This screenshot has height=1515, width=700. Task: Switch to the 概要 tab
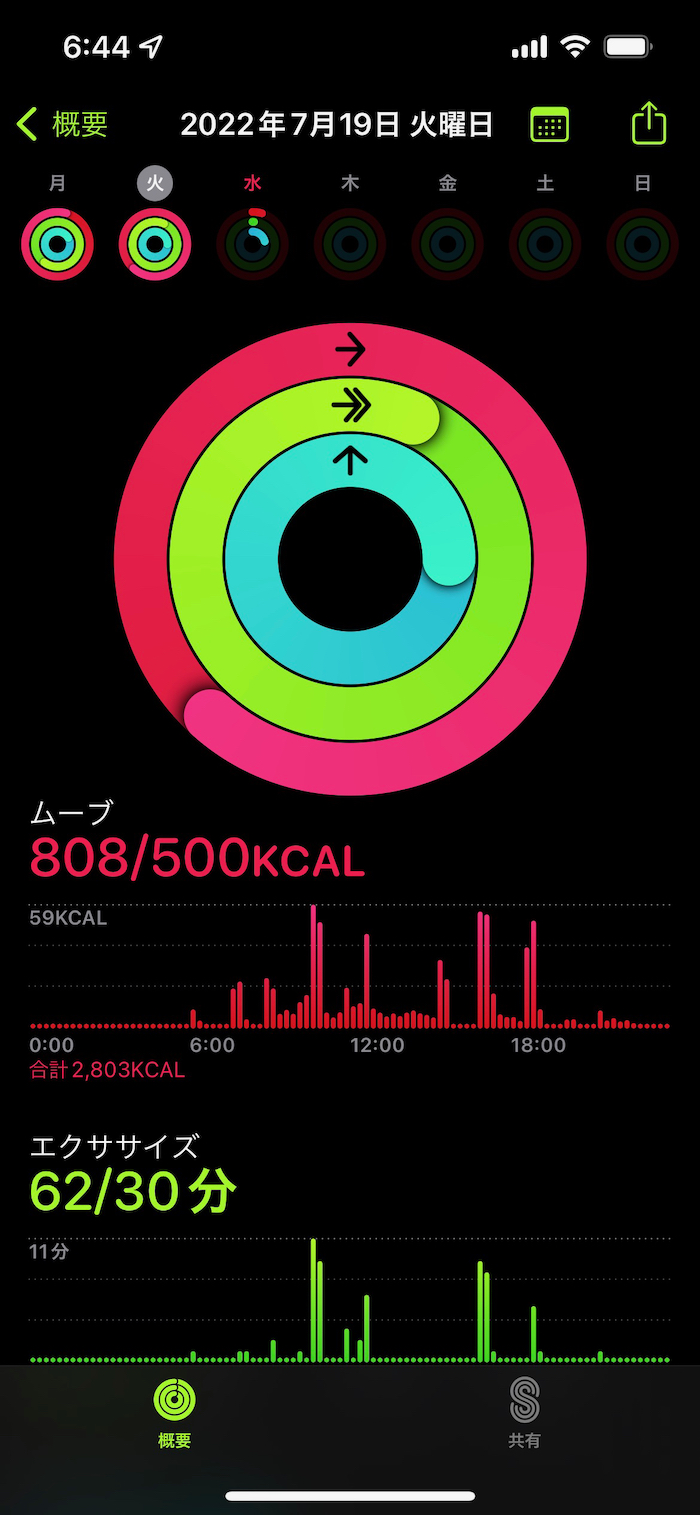coord(175,1412)
